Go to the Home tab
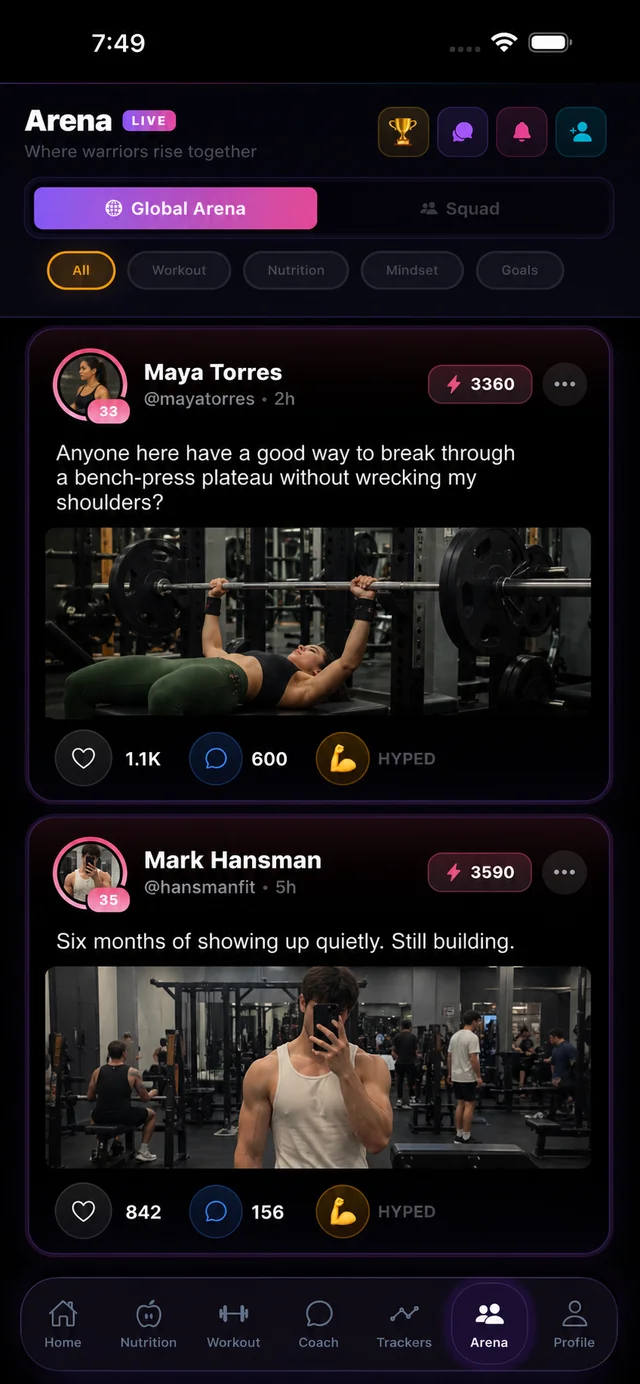This screenshot has width=640, height=1384. (x=63, y=1324)
